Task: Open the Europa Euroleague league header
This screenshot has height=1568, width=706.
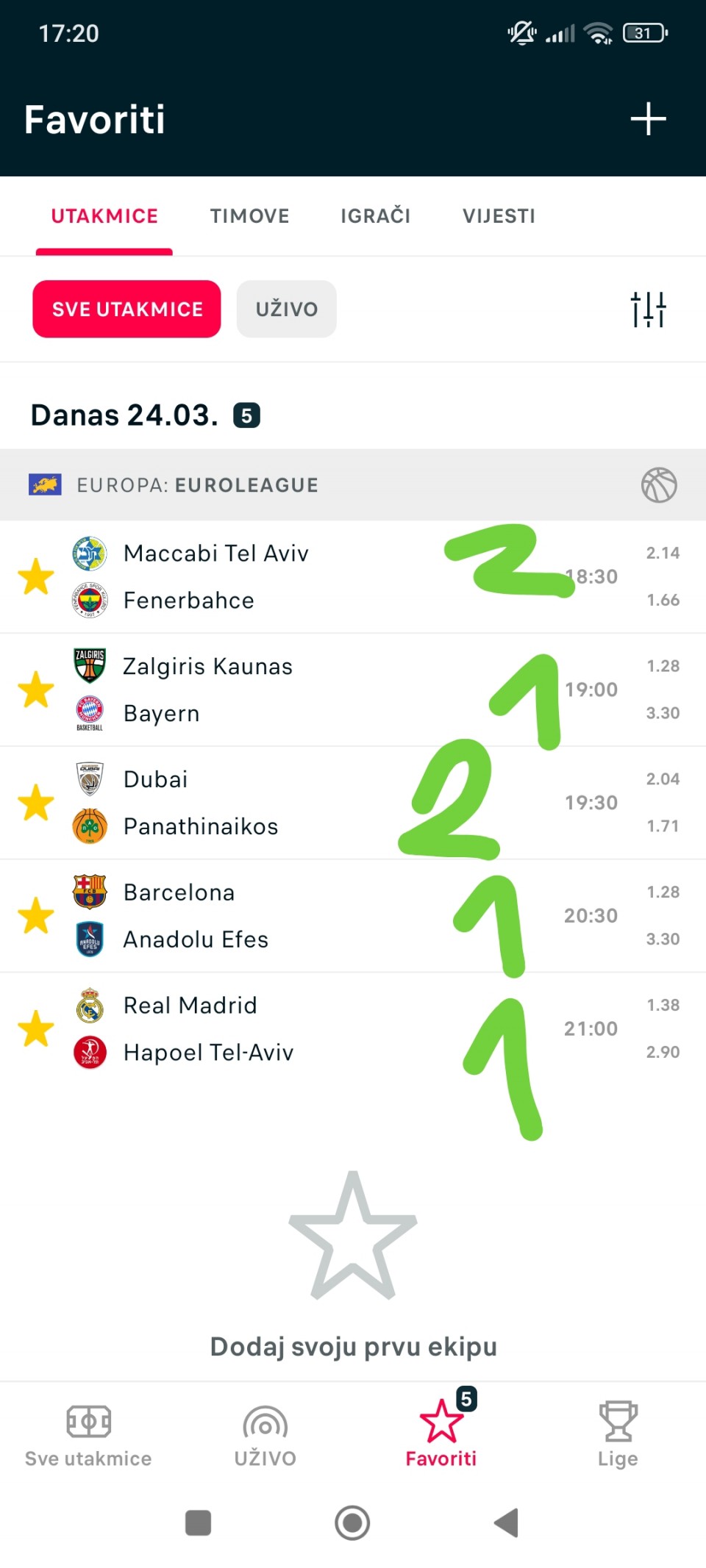Action: click(199, 485)
